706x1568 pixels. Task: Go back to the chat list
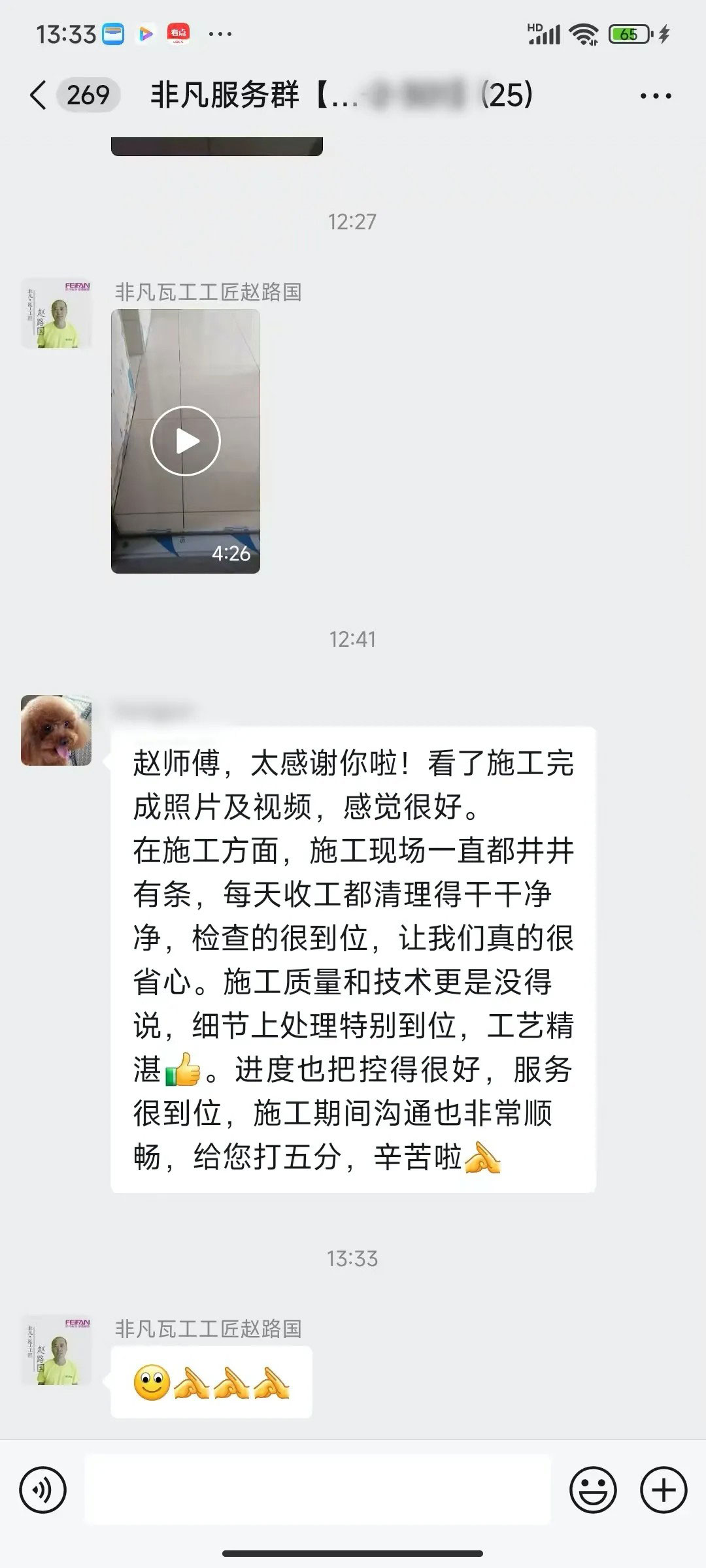(39, 95)
